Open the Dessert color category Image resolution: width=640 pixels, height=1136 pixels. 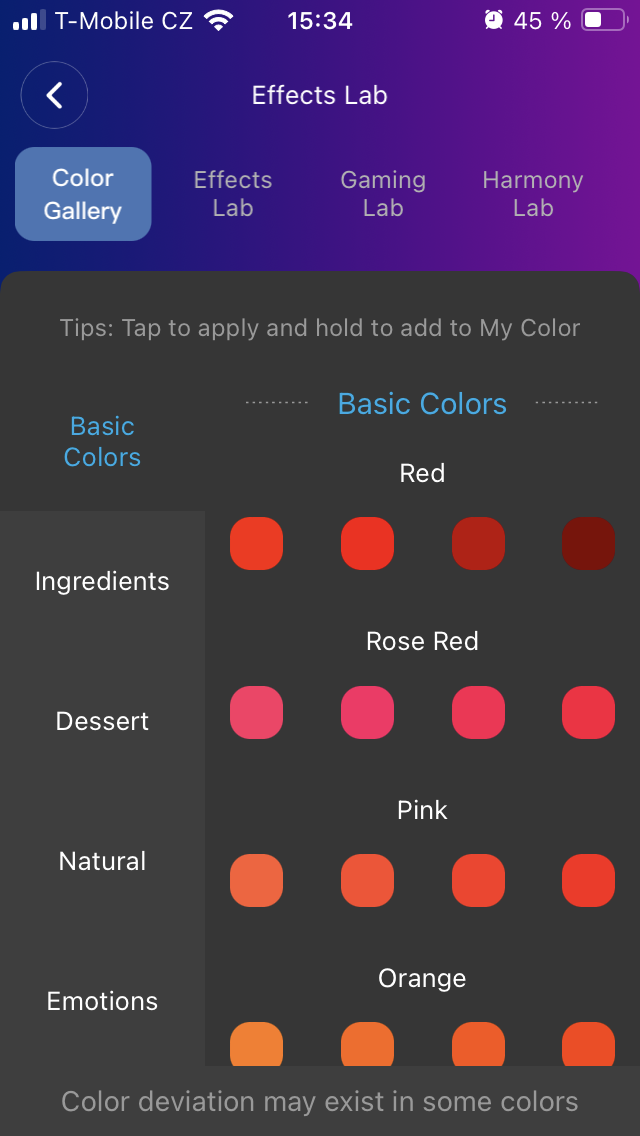tap(102, 721)
